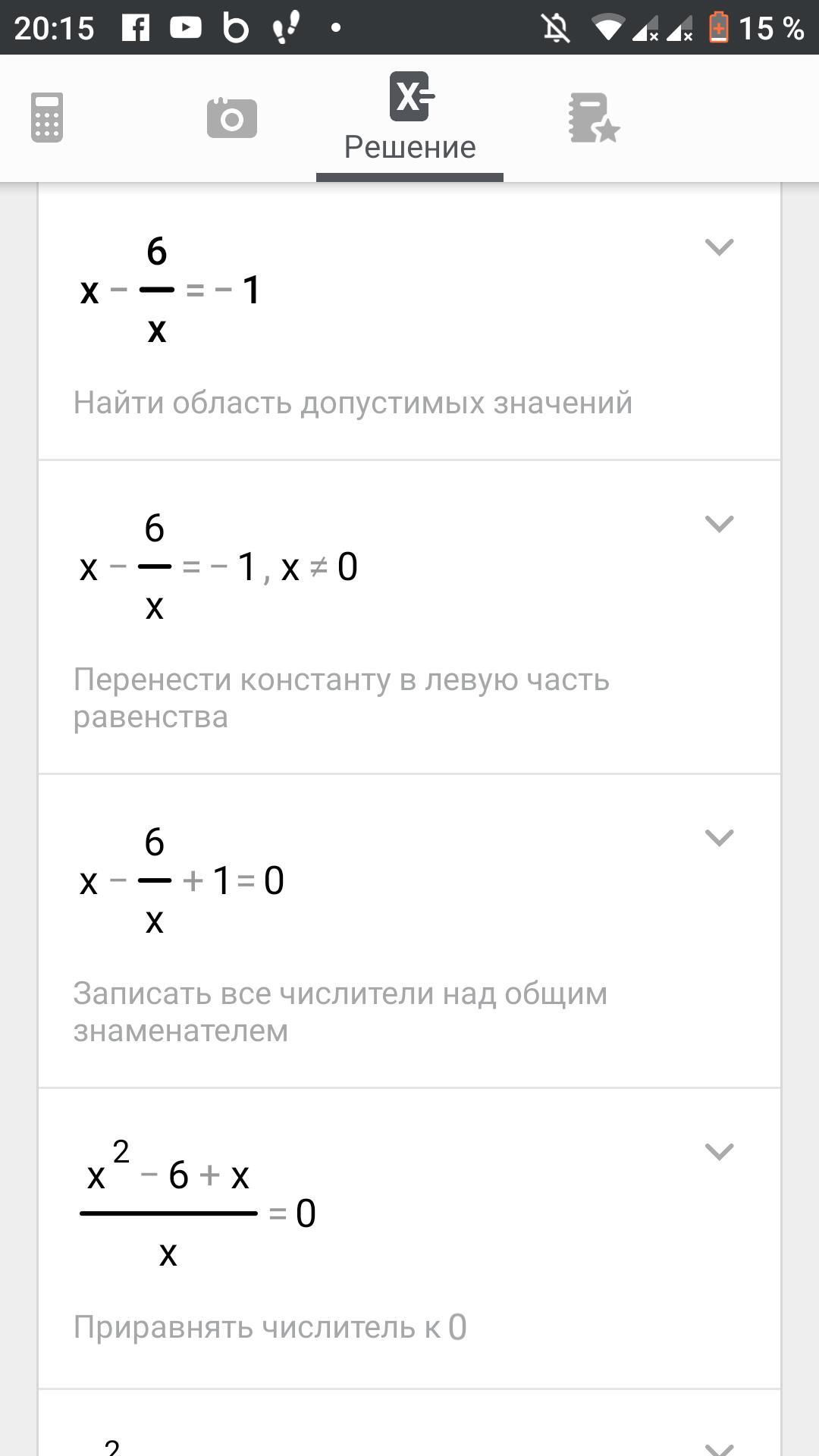Expand the 'Приравнять числитель к 0' step

pos(719,1152)
